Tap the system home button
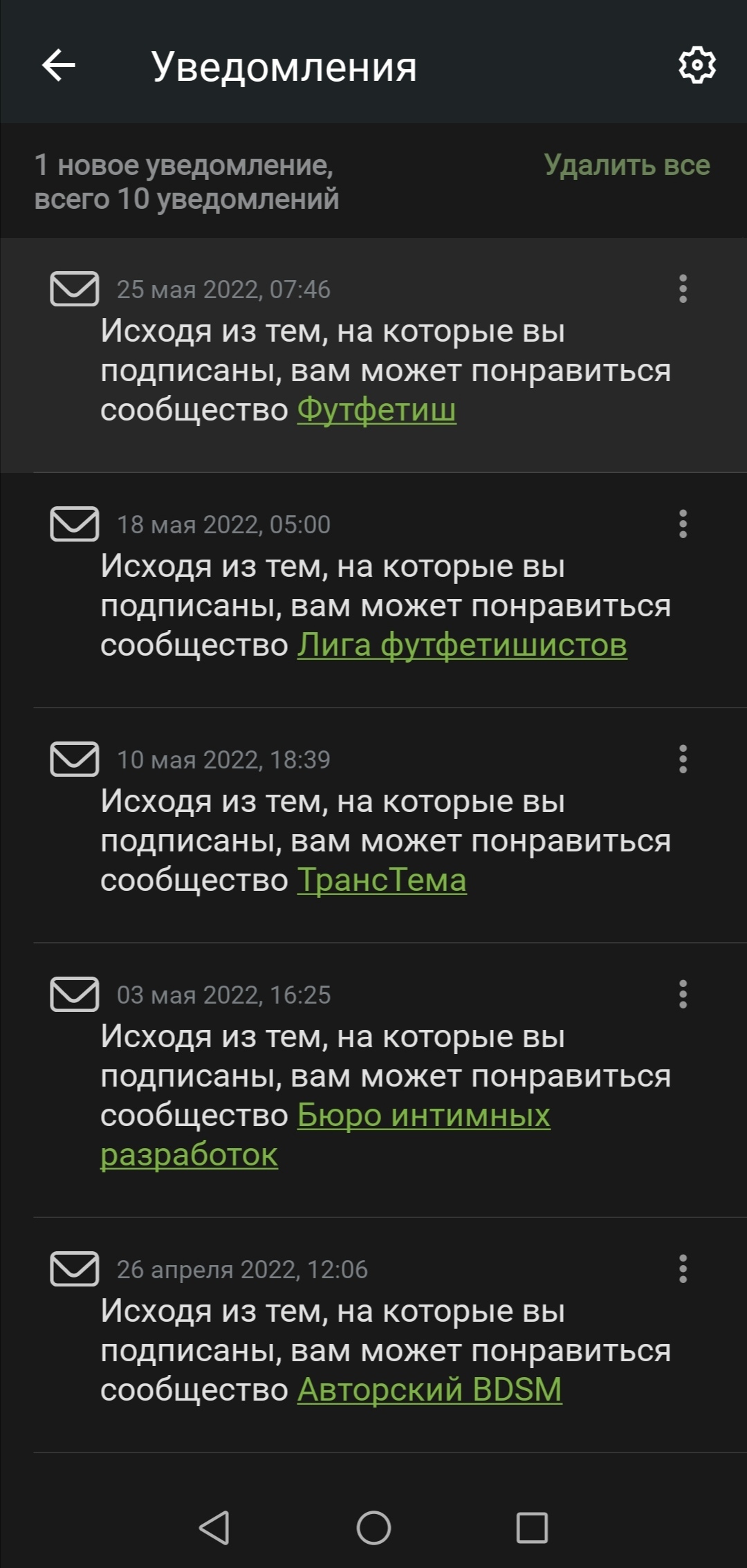Image resolution: width=747 pixels, height=1568 pixels. (373, 1528)
